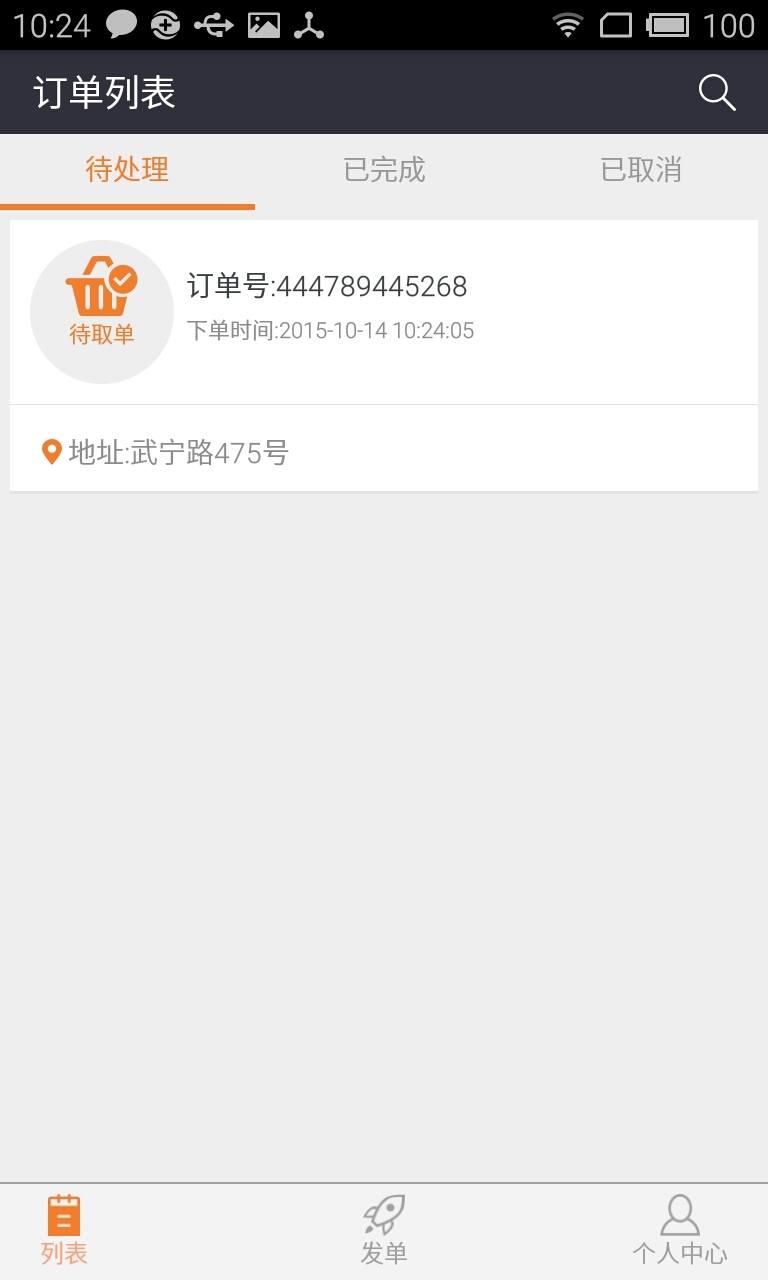Go to 发单 in bottom navigation

(384, 1230)
